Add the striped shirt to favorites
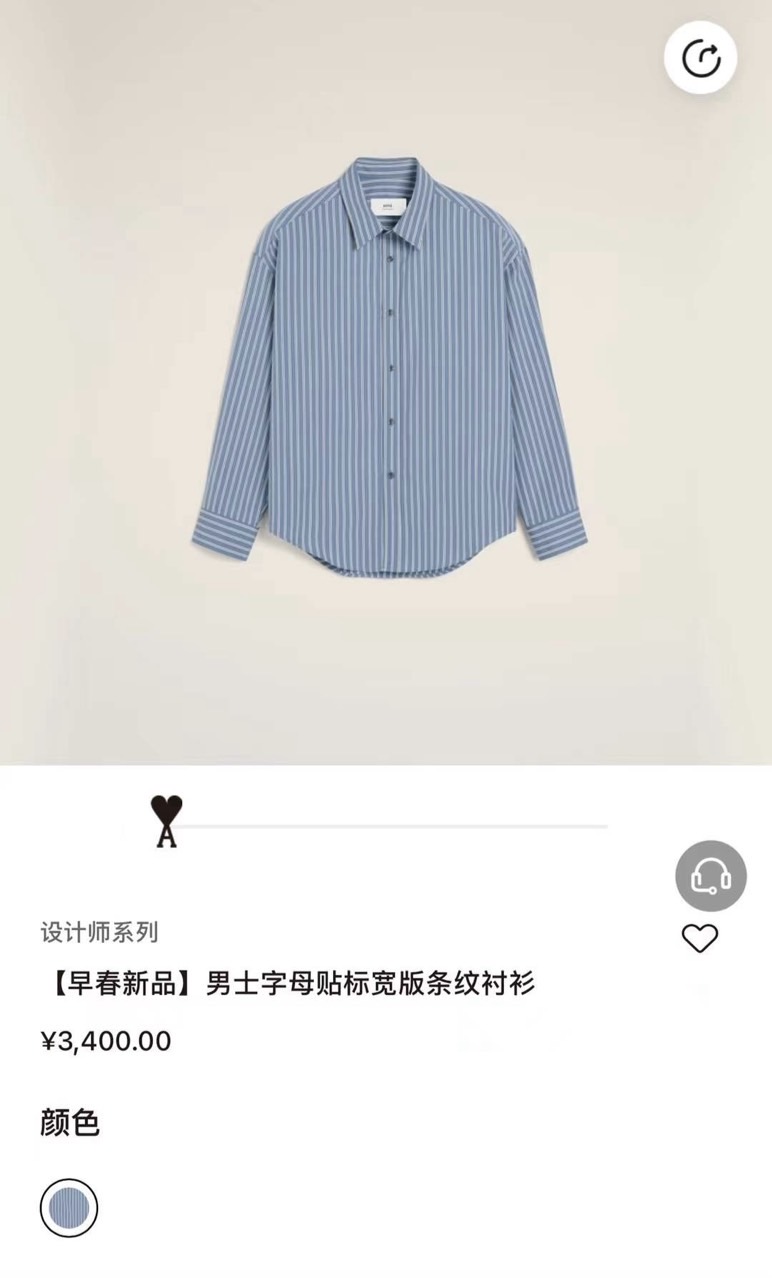This screenshot has width=772, height=1278. click(x=700, y=938)
